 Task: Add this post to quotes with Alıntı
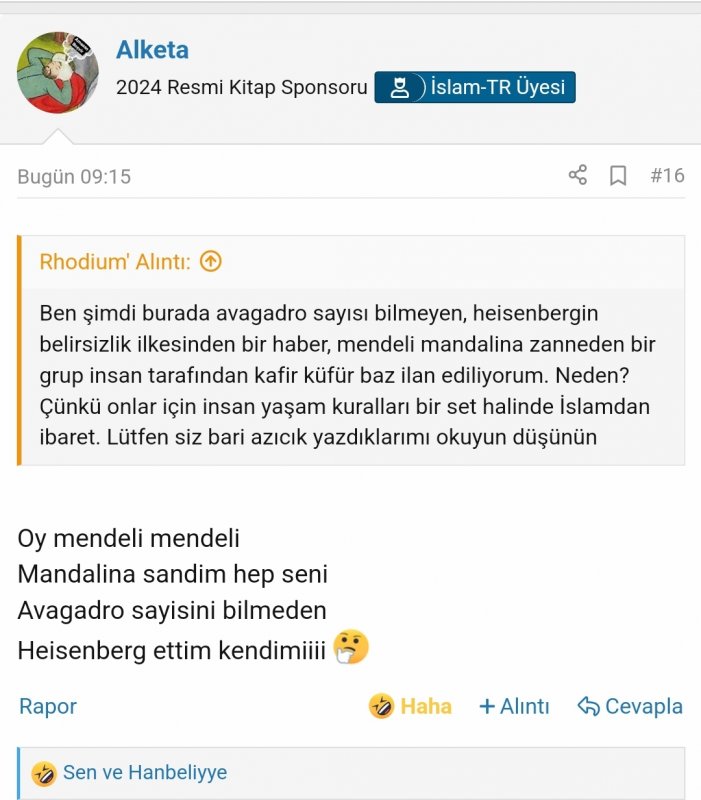pyautogui.click(x=514, y=706)
